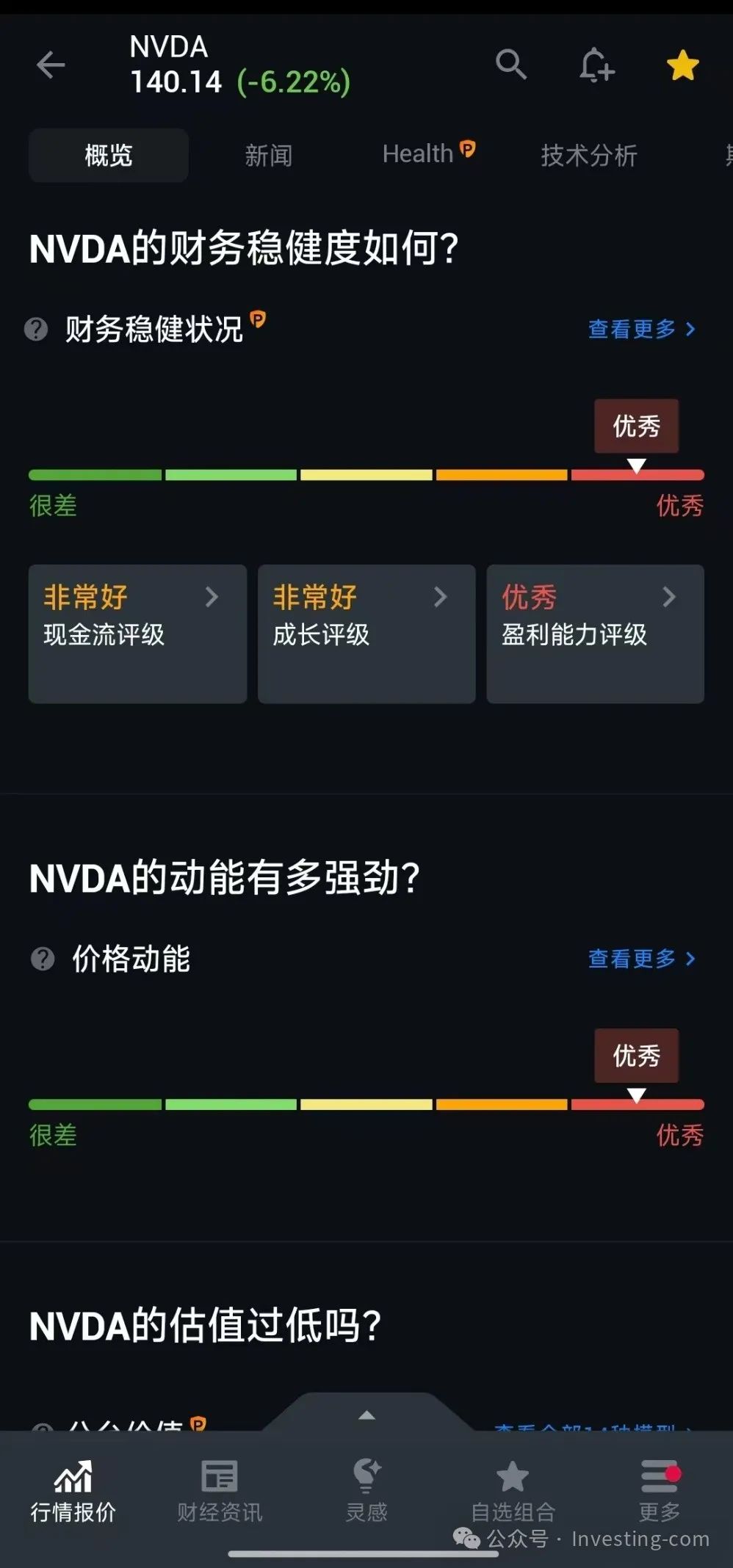733x1568 pixels.
Task: Expand the bottom panel with the up arrow
Action: click(366, 1415)
